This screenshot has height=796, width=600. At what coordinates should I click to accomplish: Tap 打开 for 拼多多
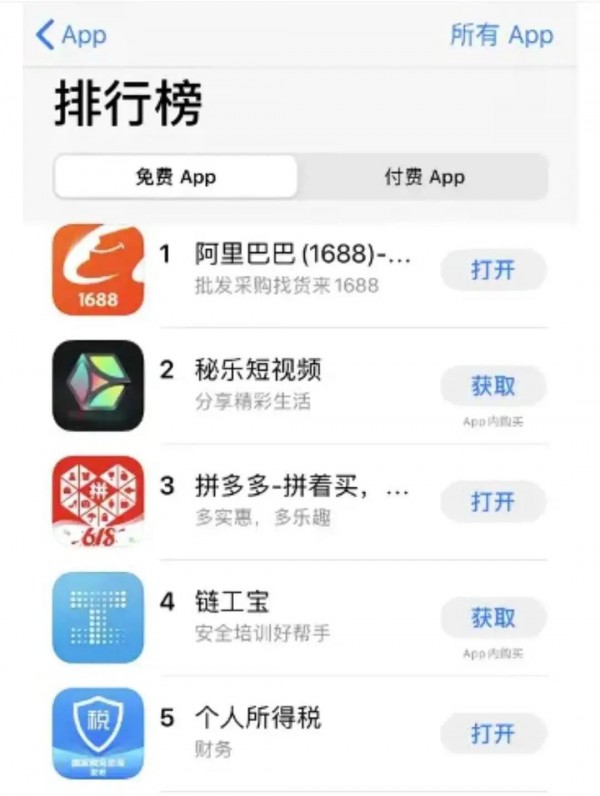point(493,501)
